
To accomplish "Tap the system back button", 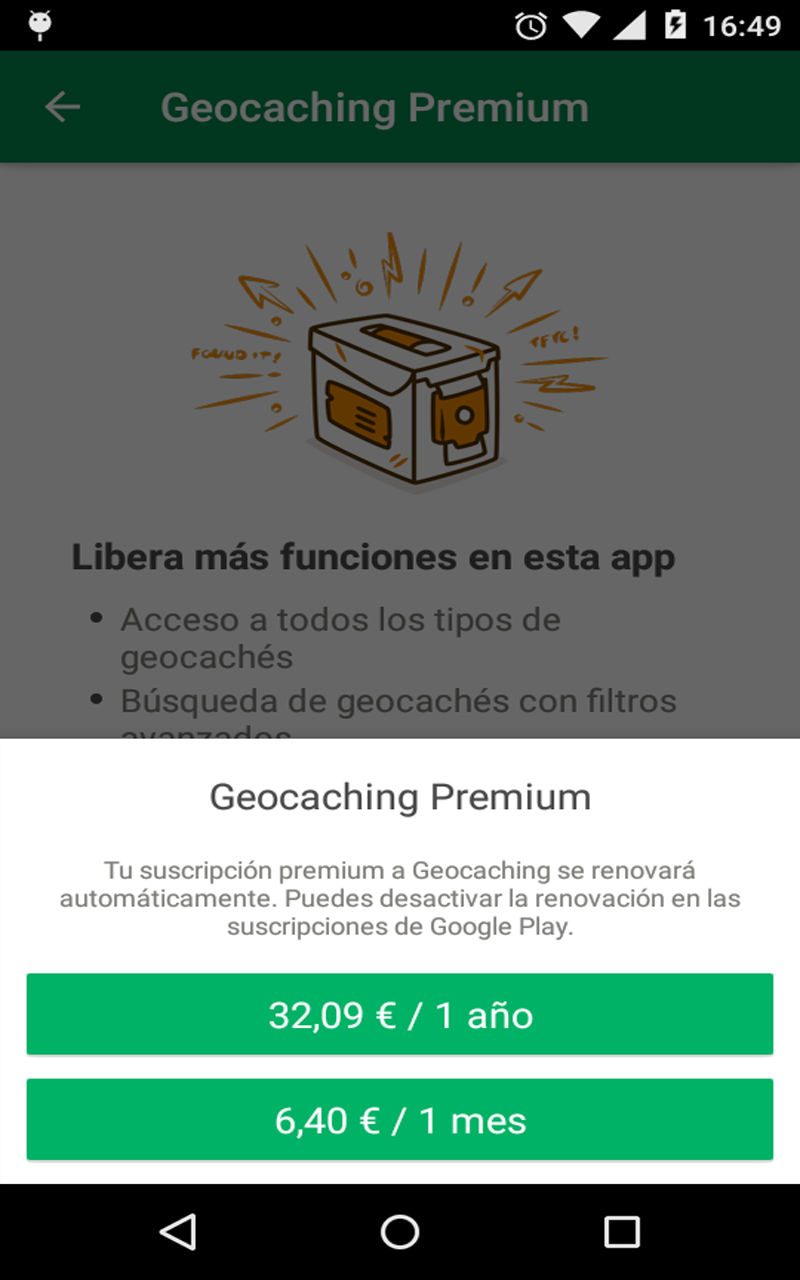I will 178,1232.
